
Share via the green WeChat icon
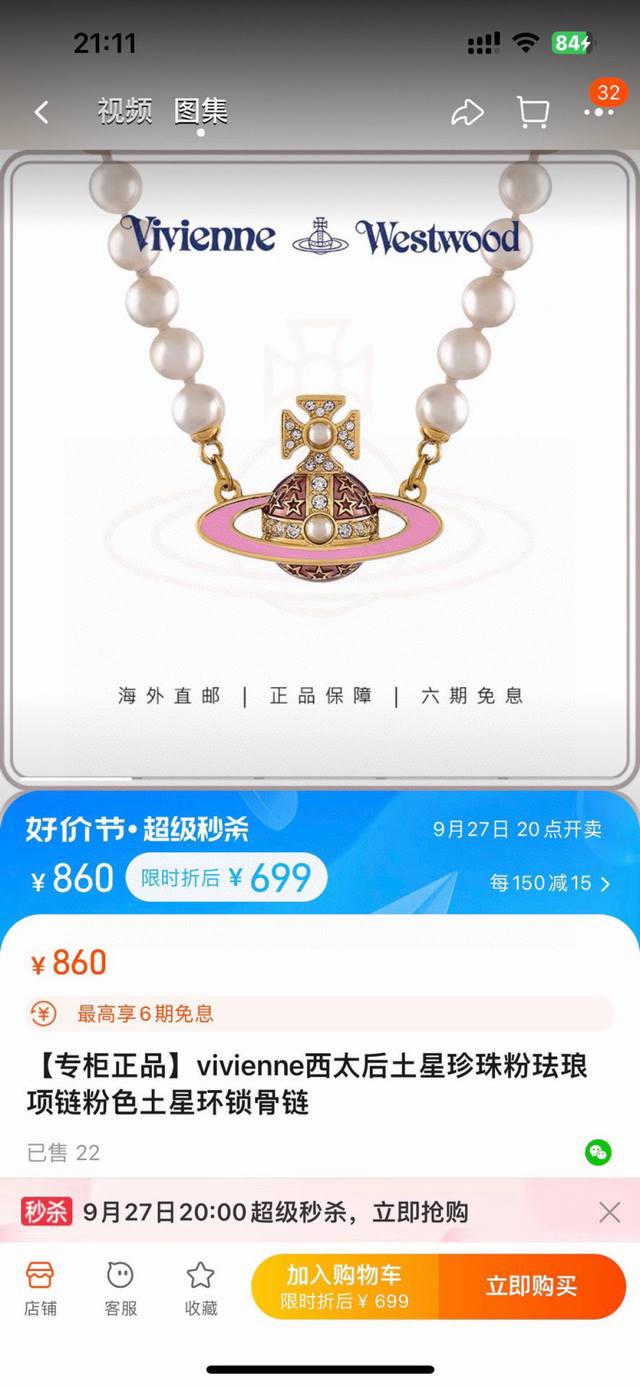pos(598,1152)
